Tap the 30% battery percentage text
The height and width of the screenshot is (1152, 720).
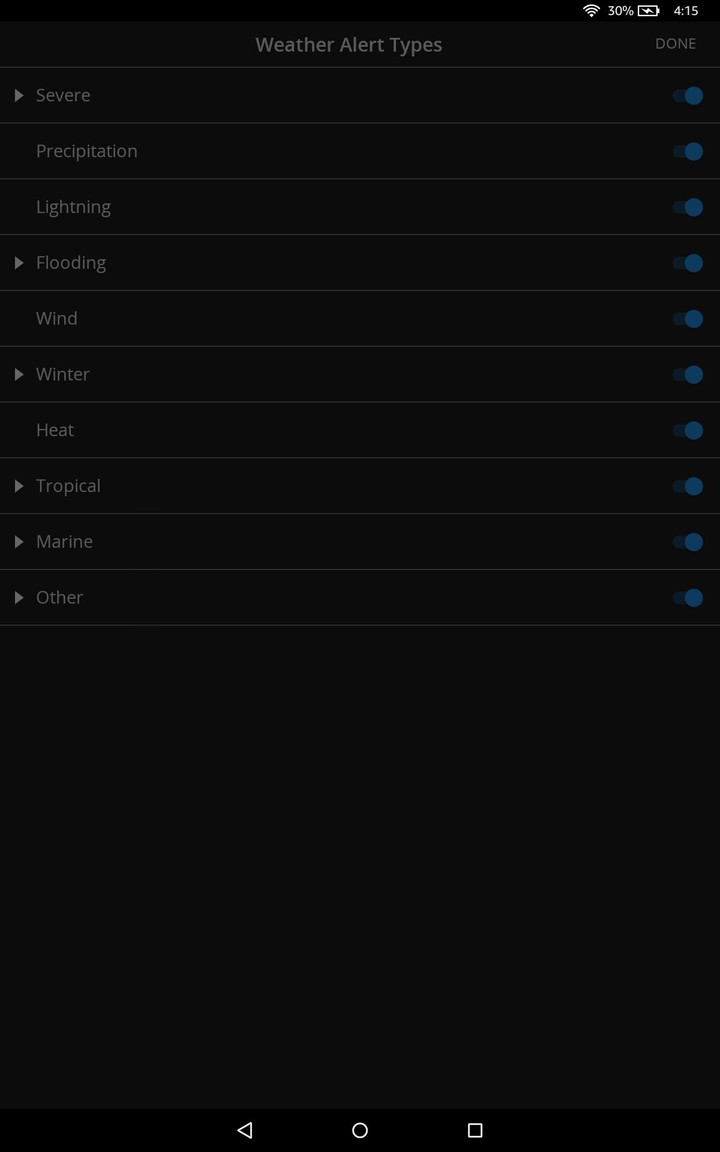coord(619,11)
